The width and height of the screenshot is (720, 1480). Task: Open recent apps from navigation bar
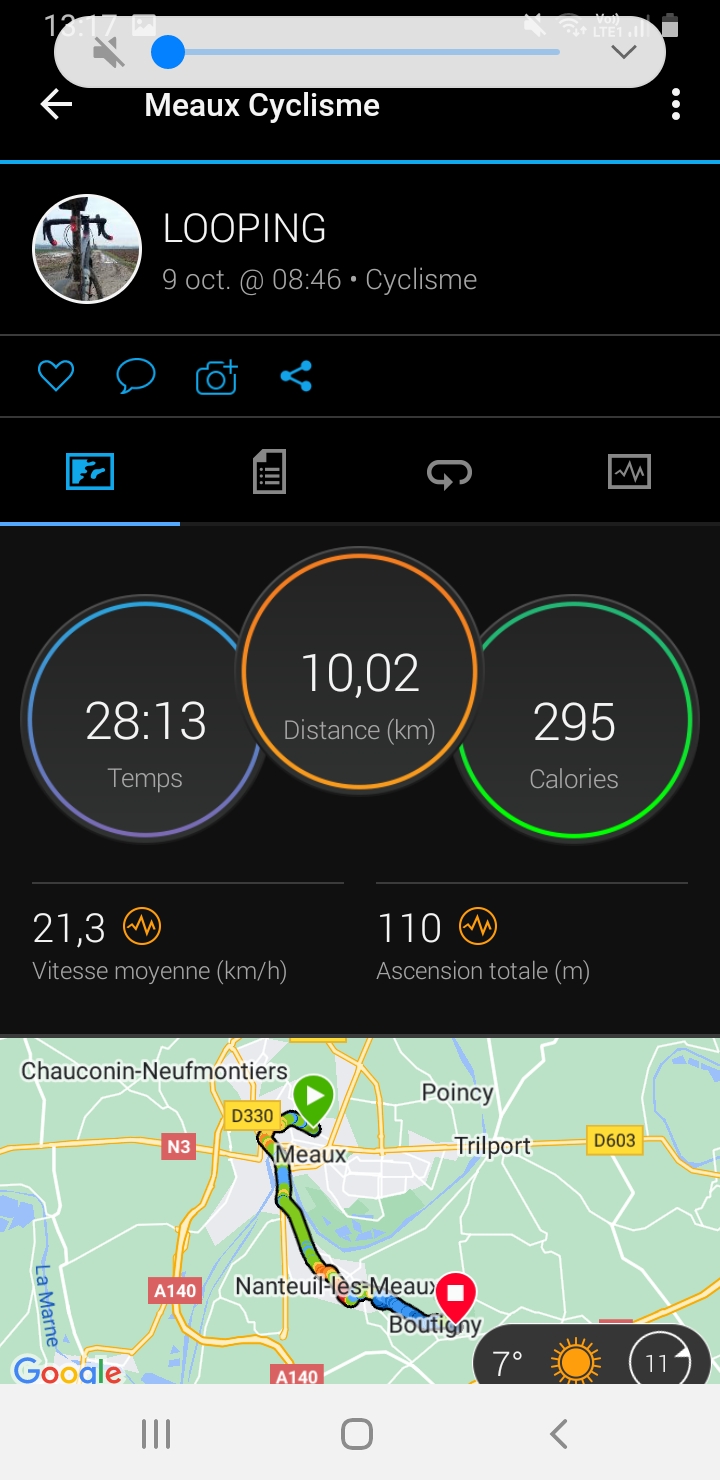[156, 1434]
